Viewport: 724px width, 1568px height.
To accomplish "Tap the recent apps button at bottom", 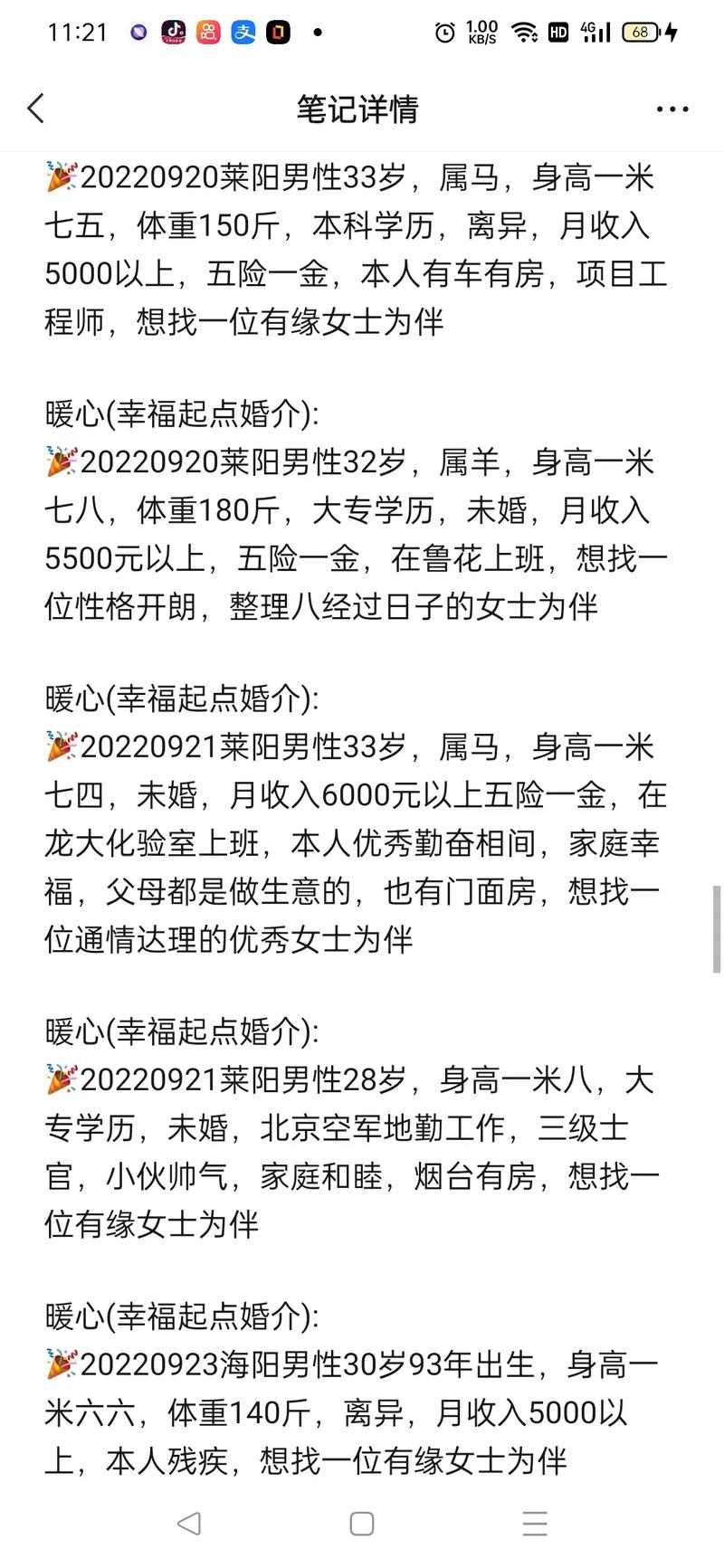I will [535, 1524].
